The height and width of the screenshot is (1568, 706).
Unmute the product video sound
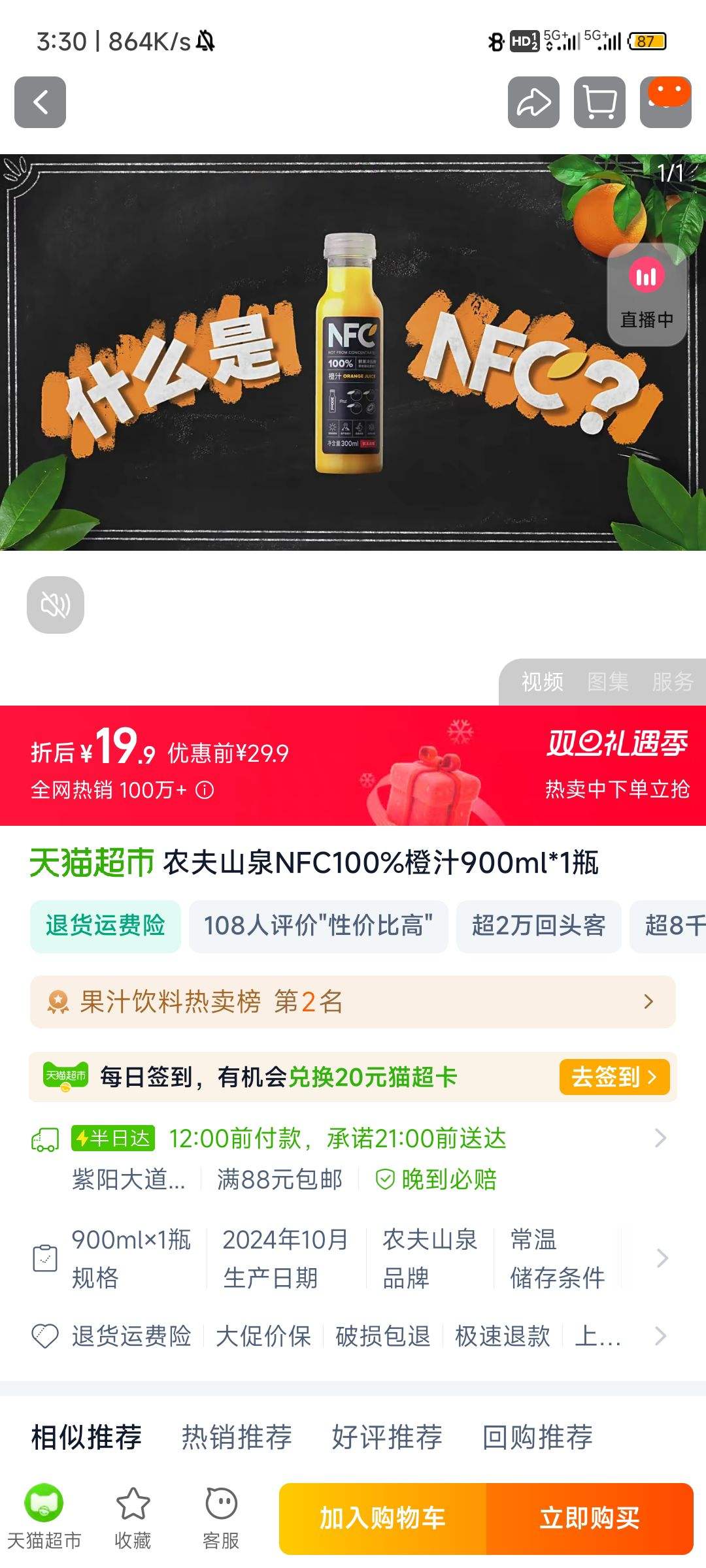(x=56, y=604)
